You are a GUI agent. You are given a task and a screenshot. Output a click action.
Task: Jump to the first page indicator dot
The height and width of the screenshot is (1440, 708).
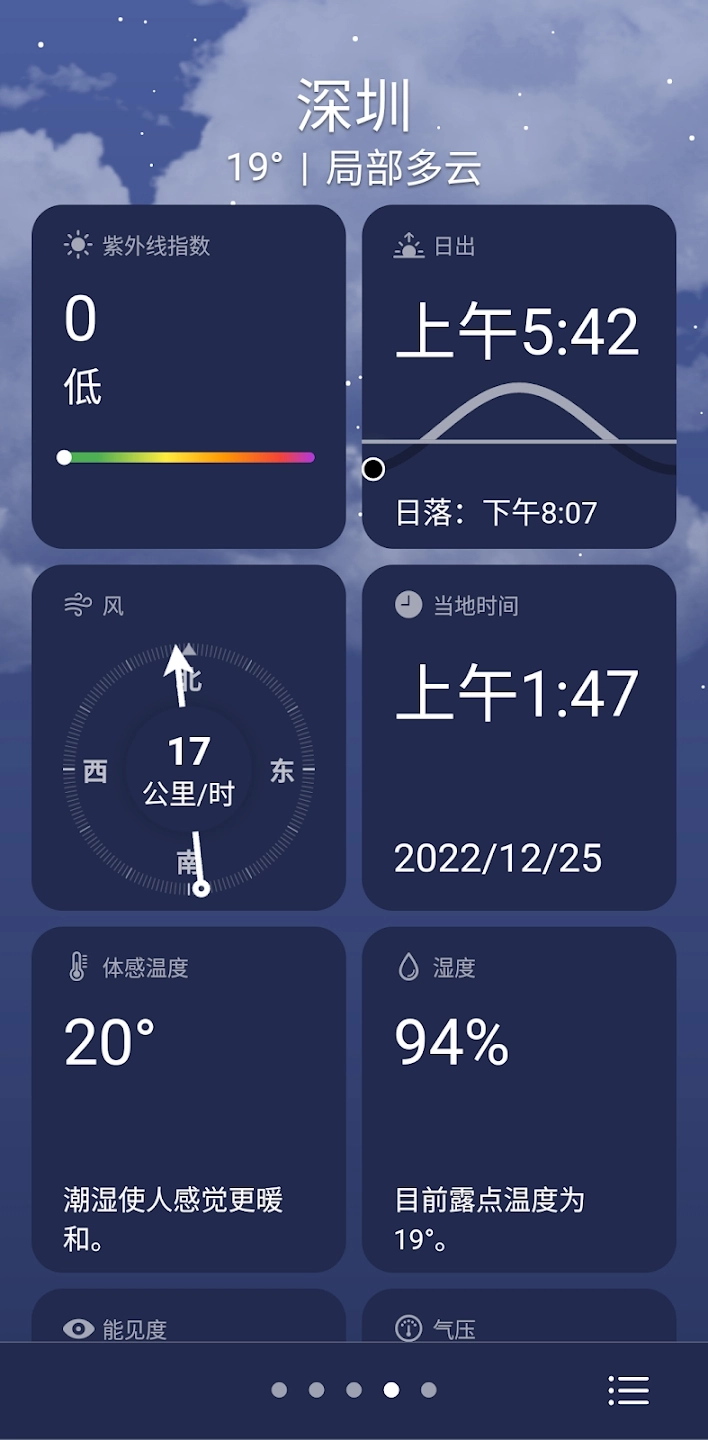[x=279, y=1390]
